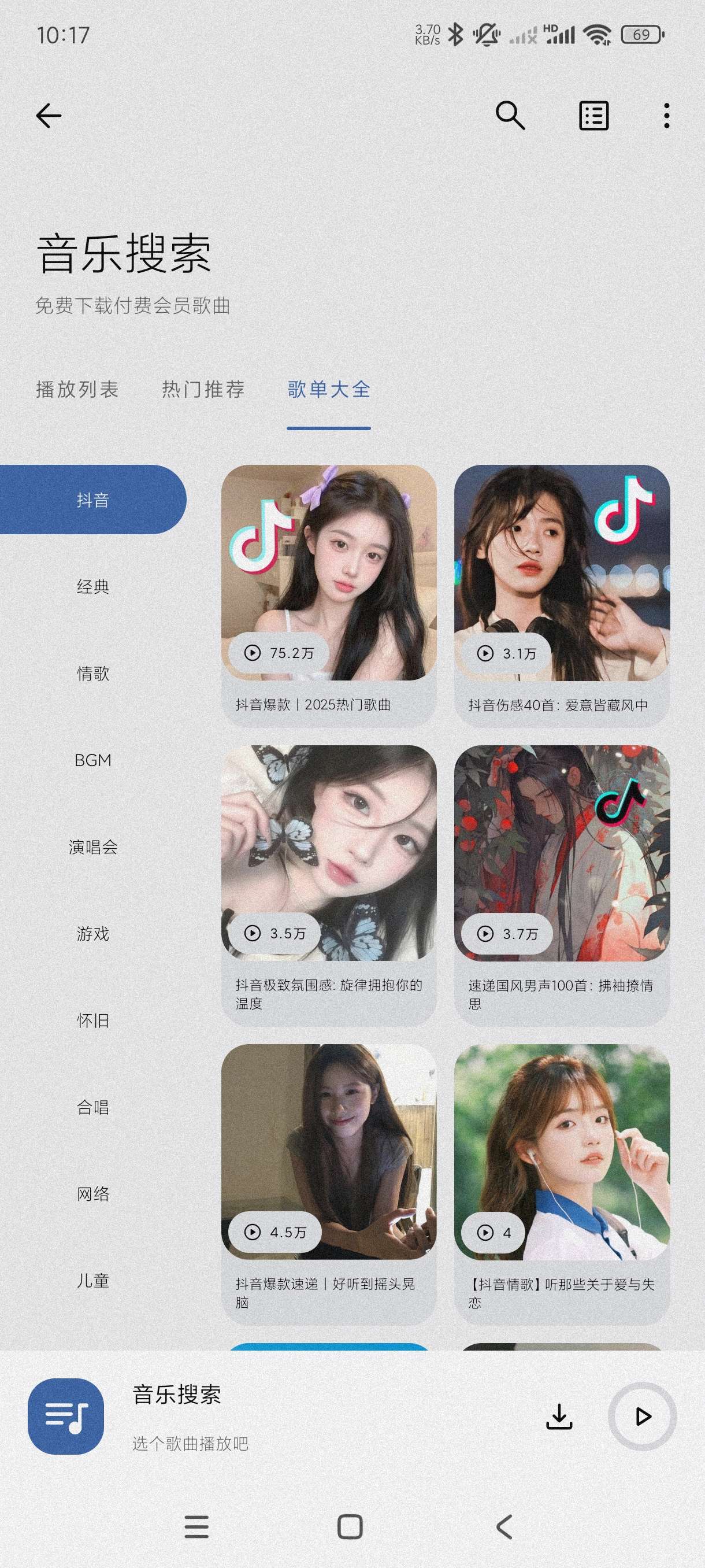Select the 情歌 category
Viewport: 705px width, 1568px height.
click(x=93, y=673)
